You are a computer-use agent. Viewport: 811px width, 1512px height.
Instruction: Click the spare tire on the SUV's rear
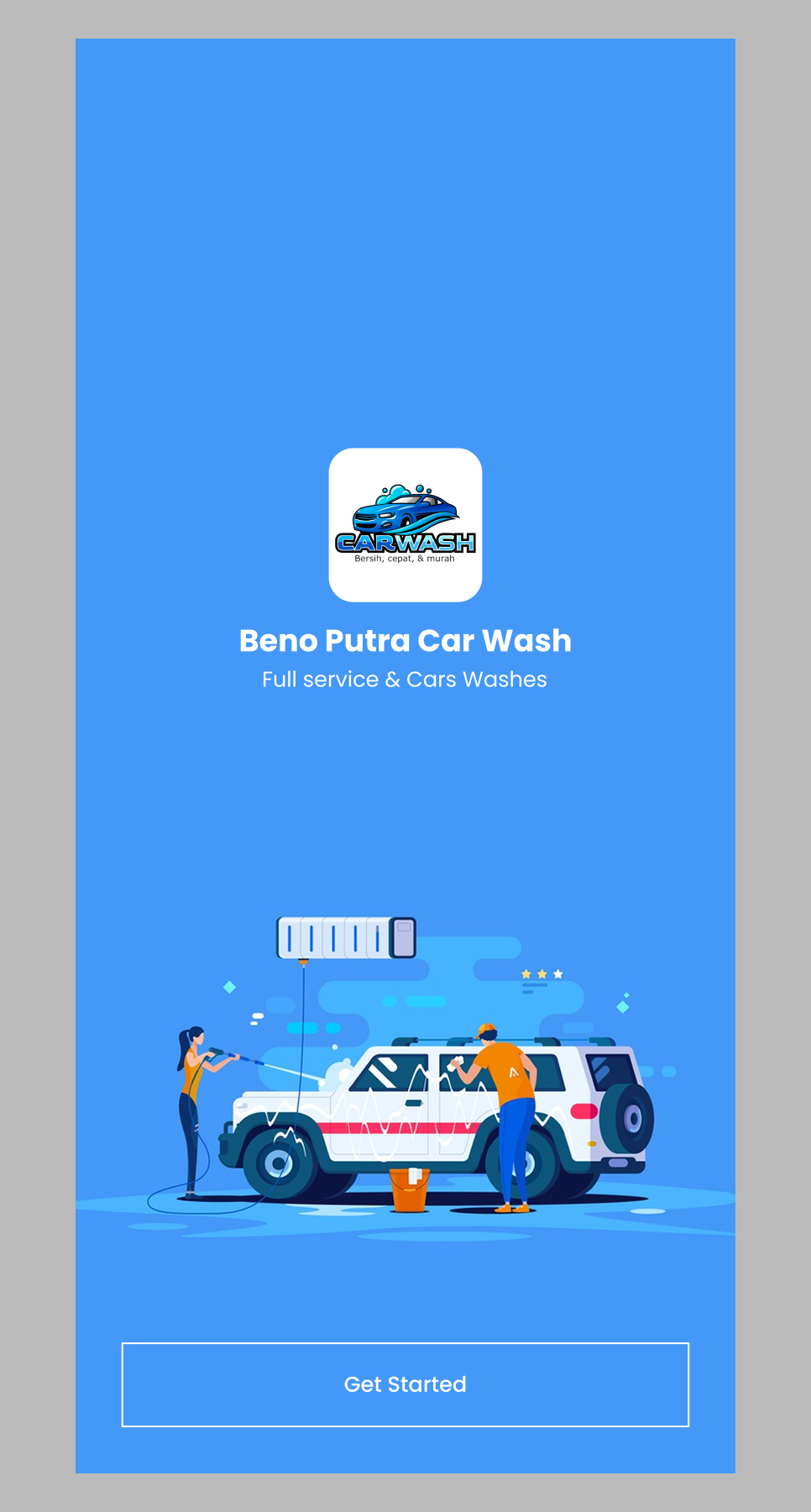625,1117
